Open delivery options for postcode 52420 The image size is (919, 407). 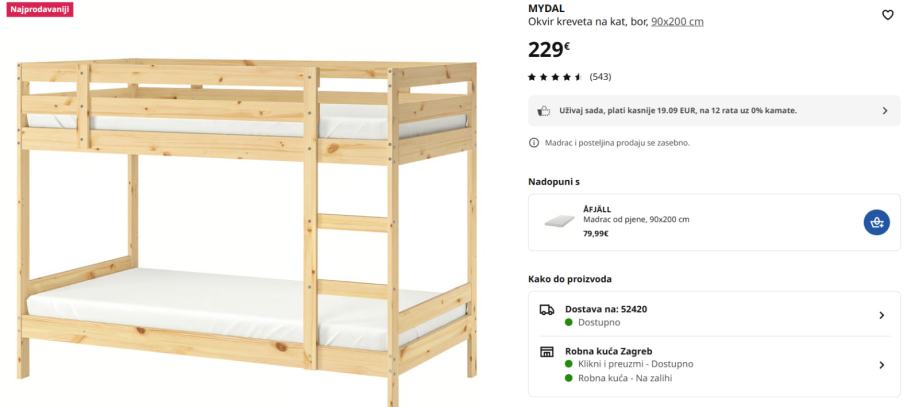(x=713, y=315)
